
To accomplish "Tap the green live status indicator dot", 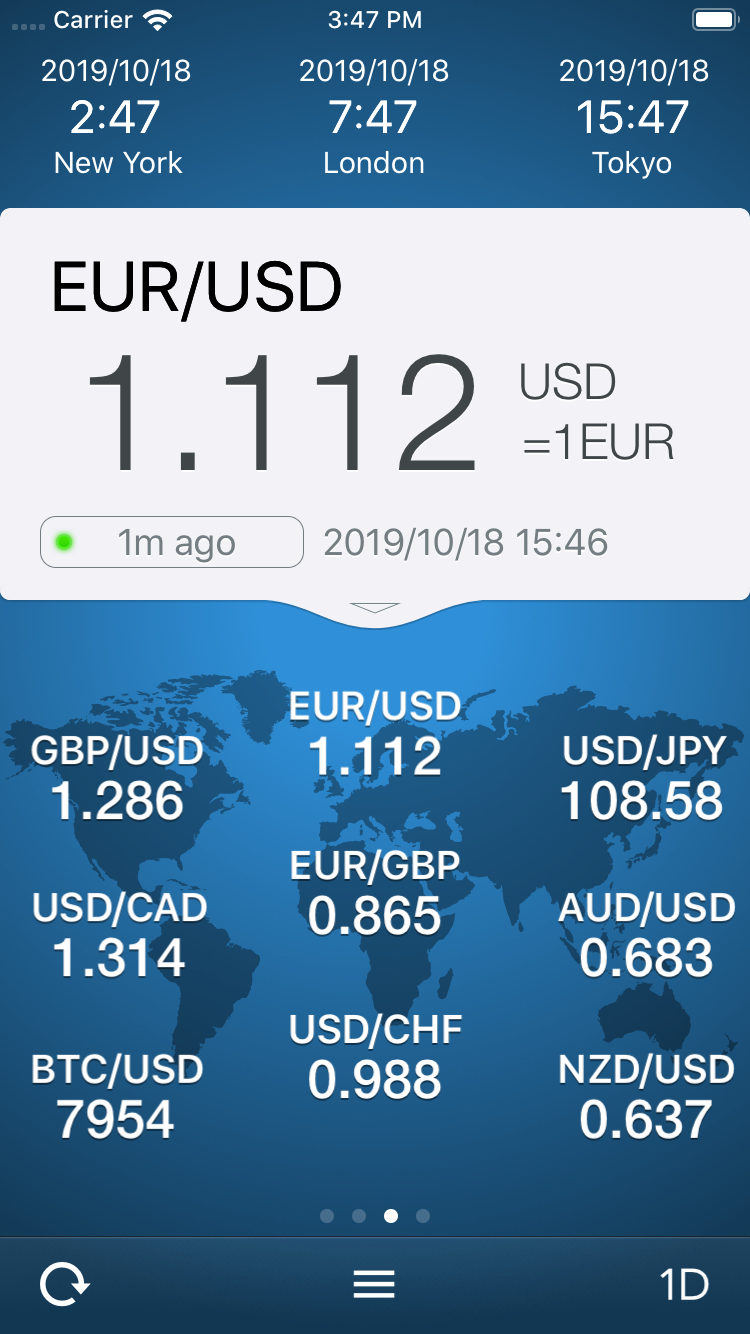I will [x=68, y=541].
